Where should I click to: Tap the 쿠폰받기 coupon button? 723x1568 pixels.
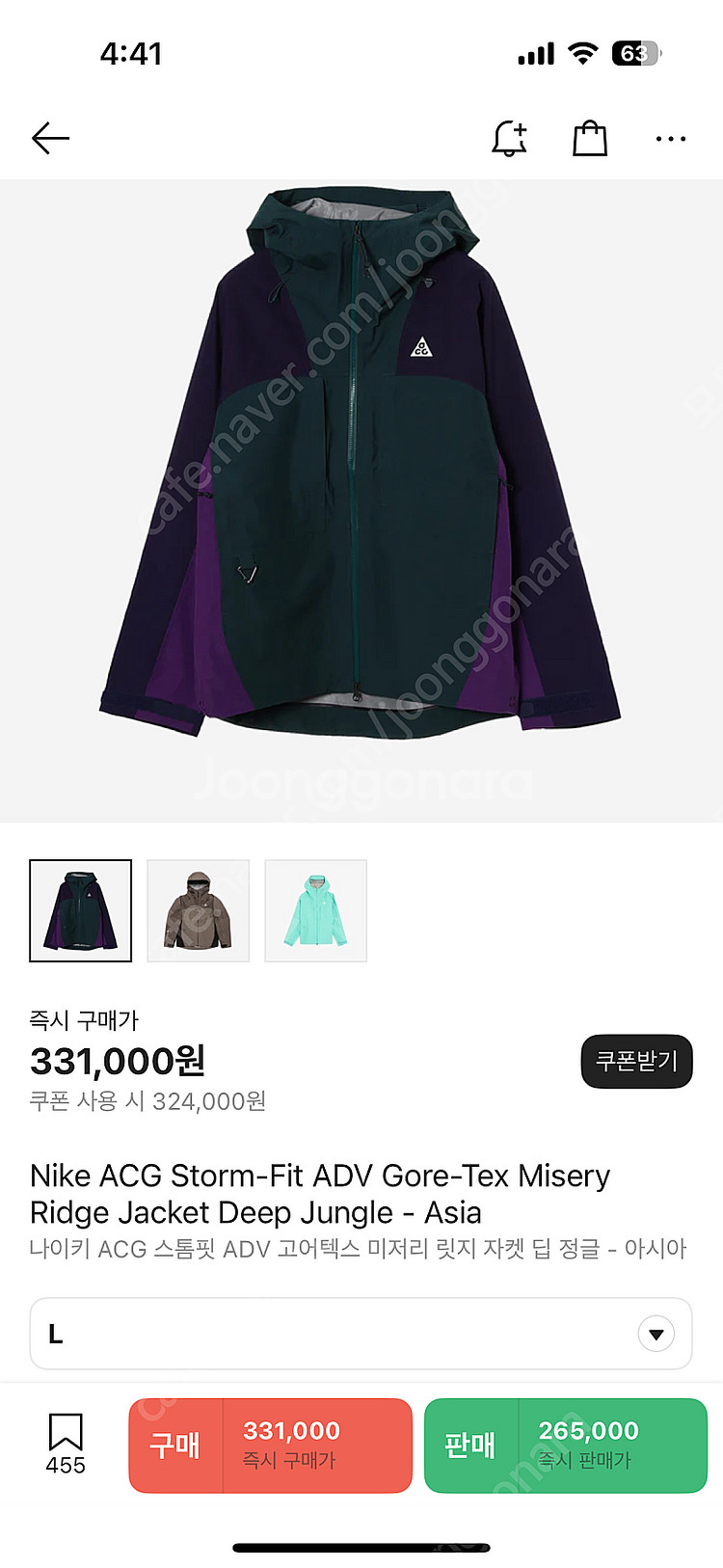coord(636,1061)
